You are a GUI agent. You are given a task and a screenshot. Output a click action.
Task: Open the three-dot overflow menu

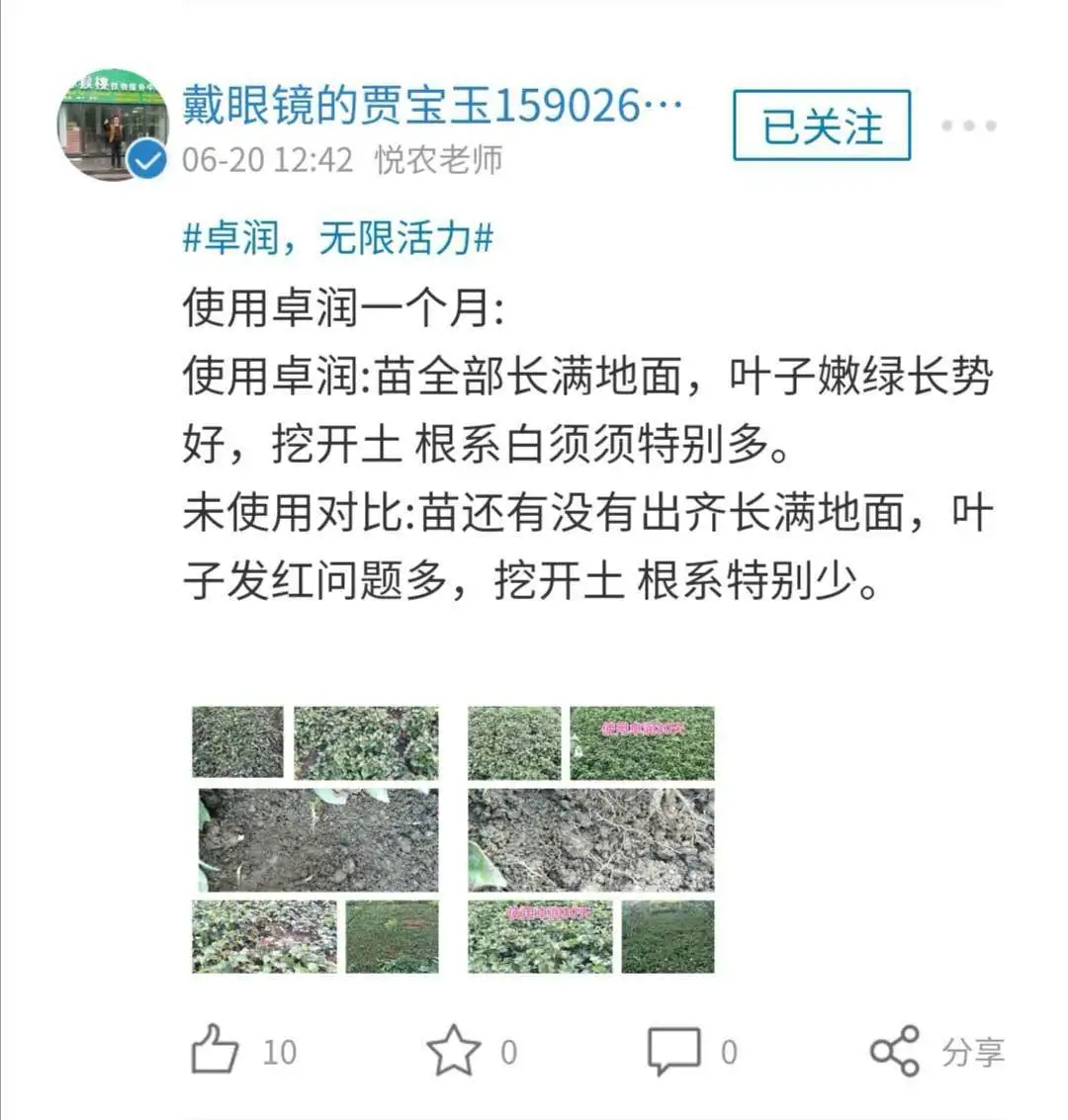pyautogui.click(x=967, y=126)
